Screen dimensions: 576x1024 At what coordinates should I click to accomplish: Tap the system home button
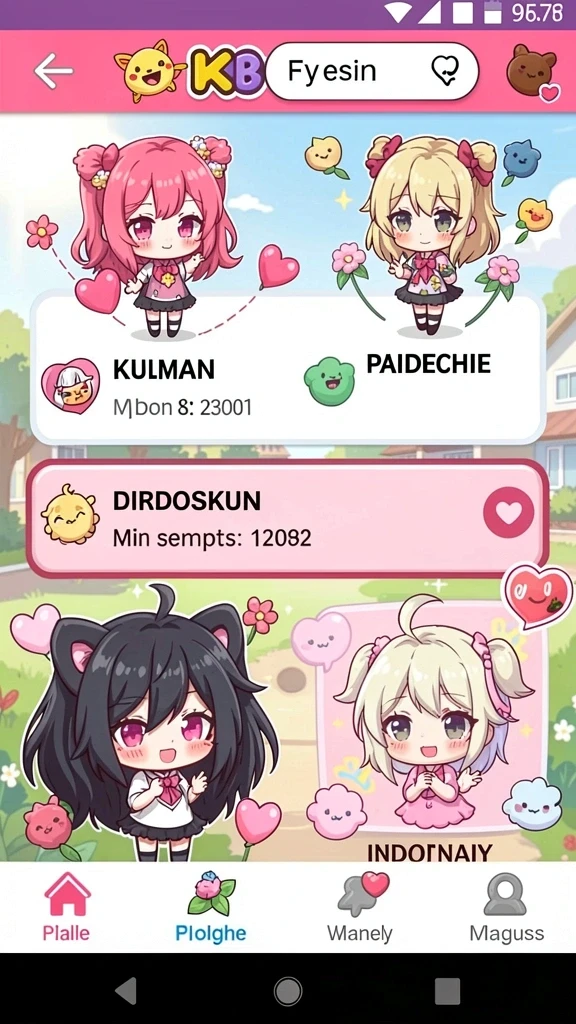pyautogui.click(x=288, y=992)
